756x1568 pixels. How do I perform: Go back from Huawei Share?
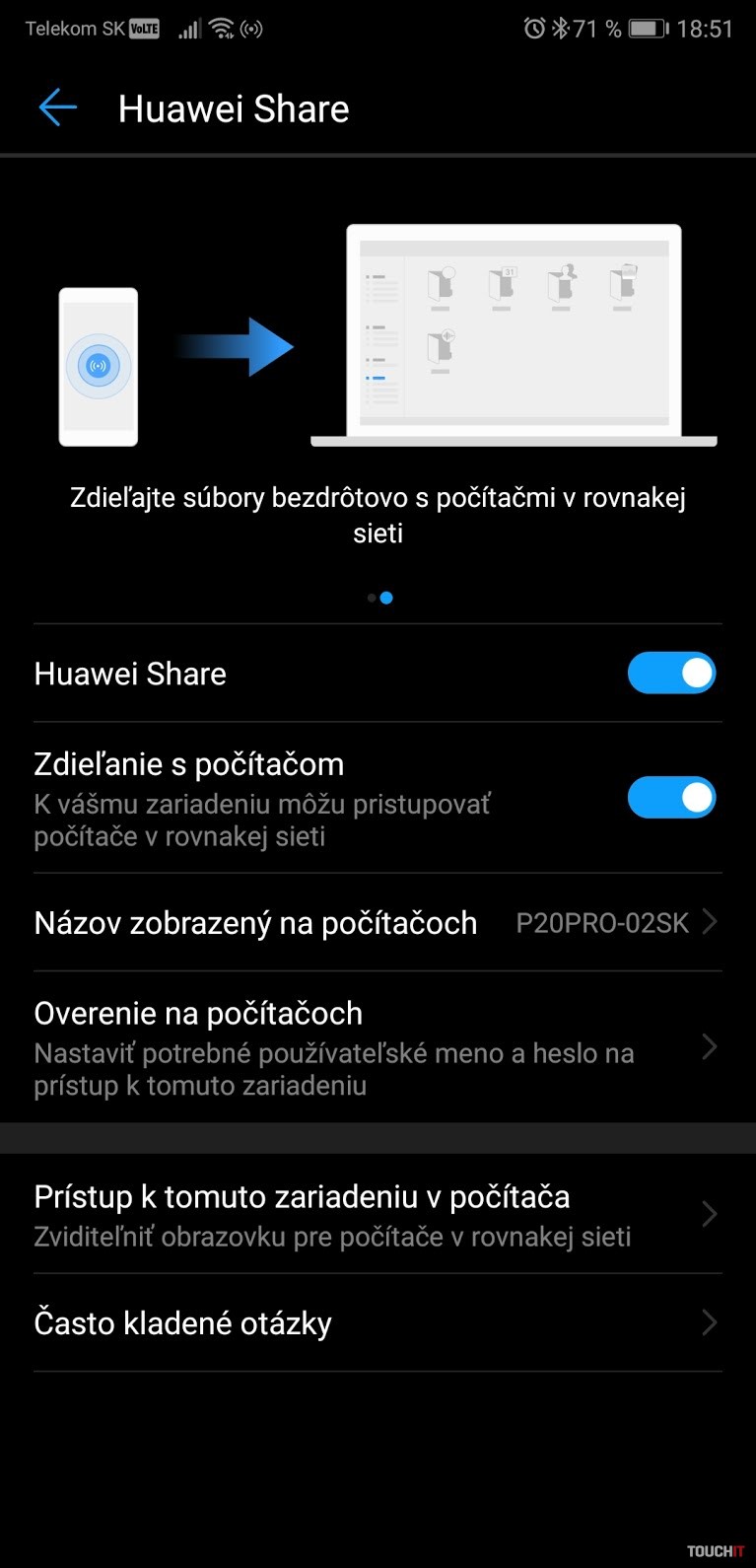point(57,108)
